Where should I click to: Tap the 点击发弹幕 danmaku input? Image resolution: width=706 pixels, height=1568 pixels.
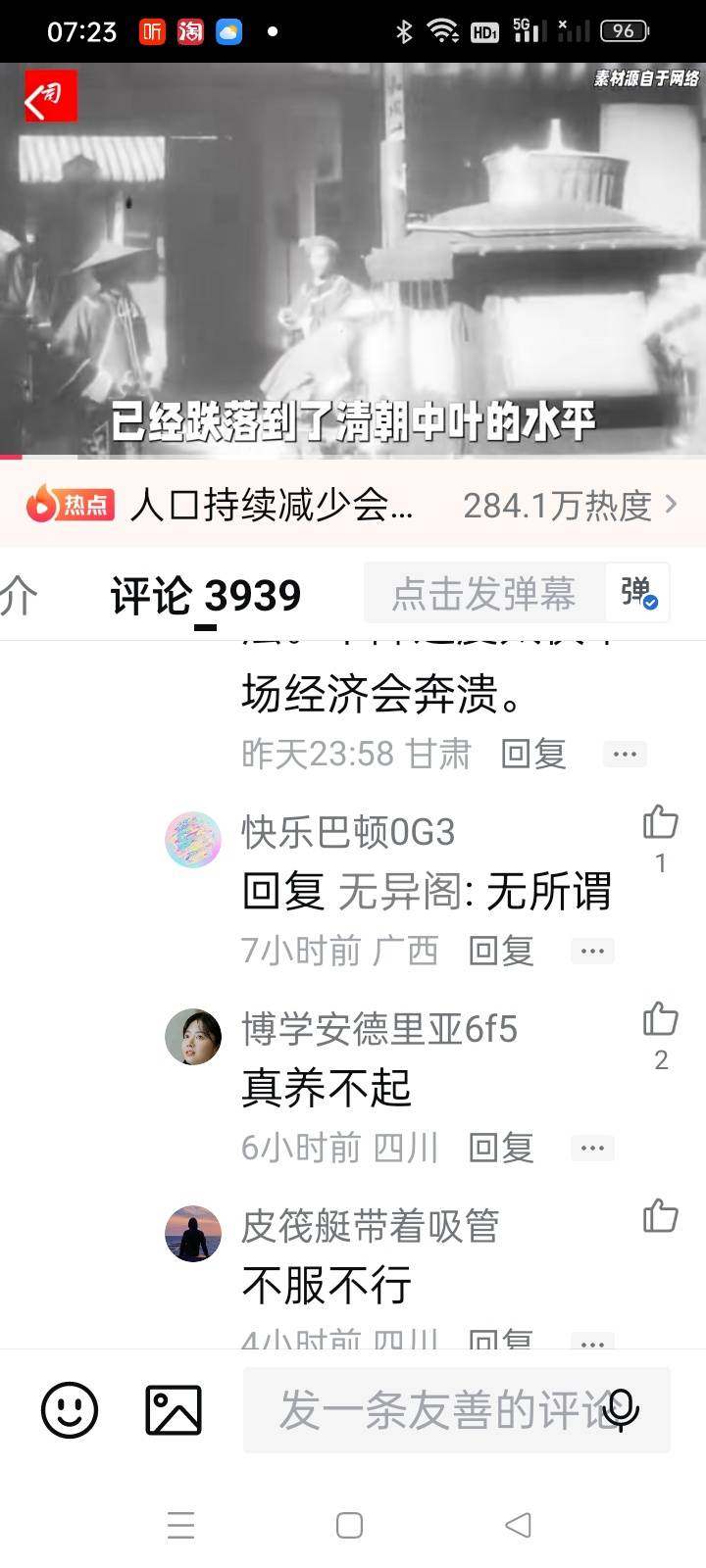click(484, 594)
